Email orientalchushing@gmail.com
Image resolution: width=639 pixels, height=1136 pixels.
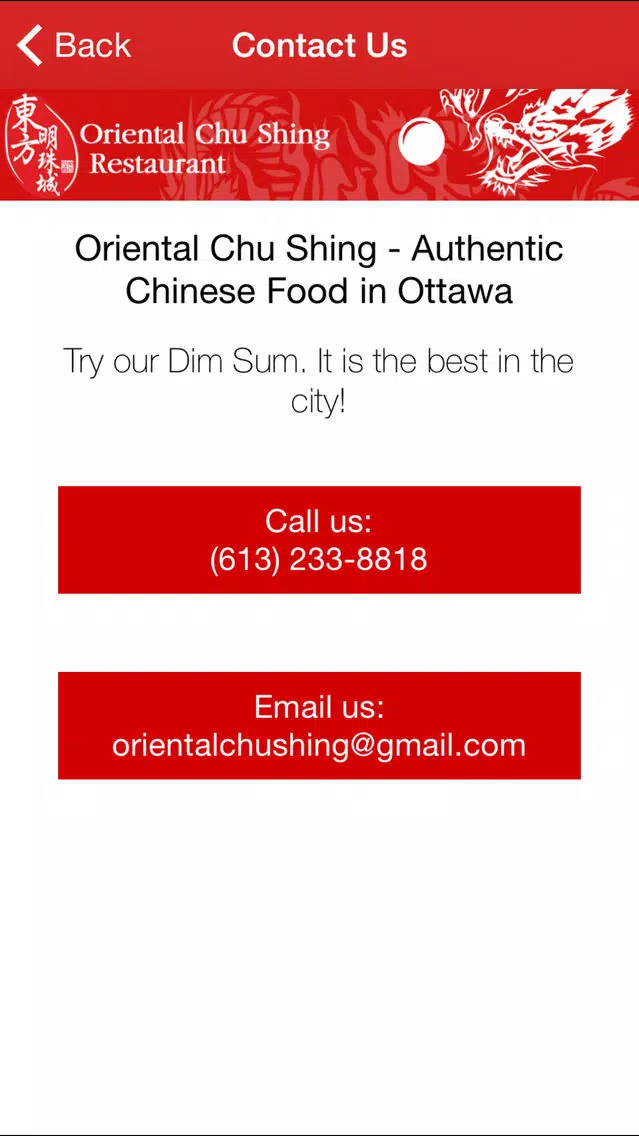click(319, 725)
